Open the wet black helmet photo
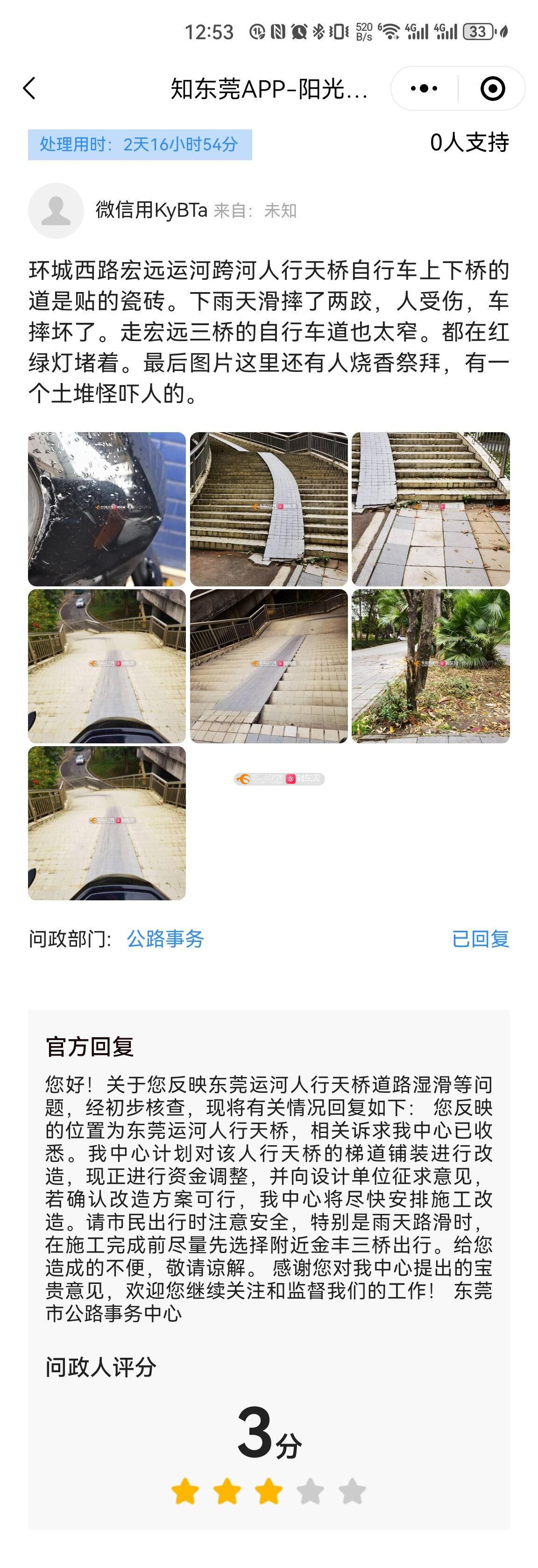The image size is (538, 1568). click(x=107, y=509)
